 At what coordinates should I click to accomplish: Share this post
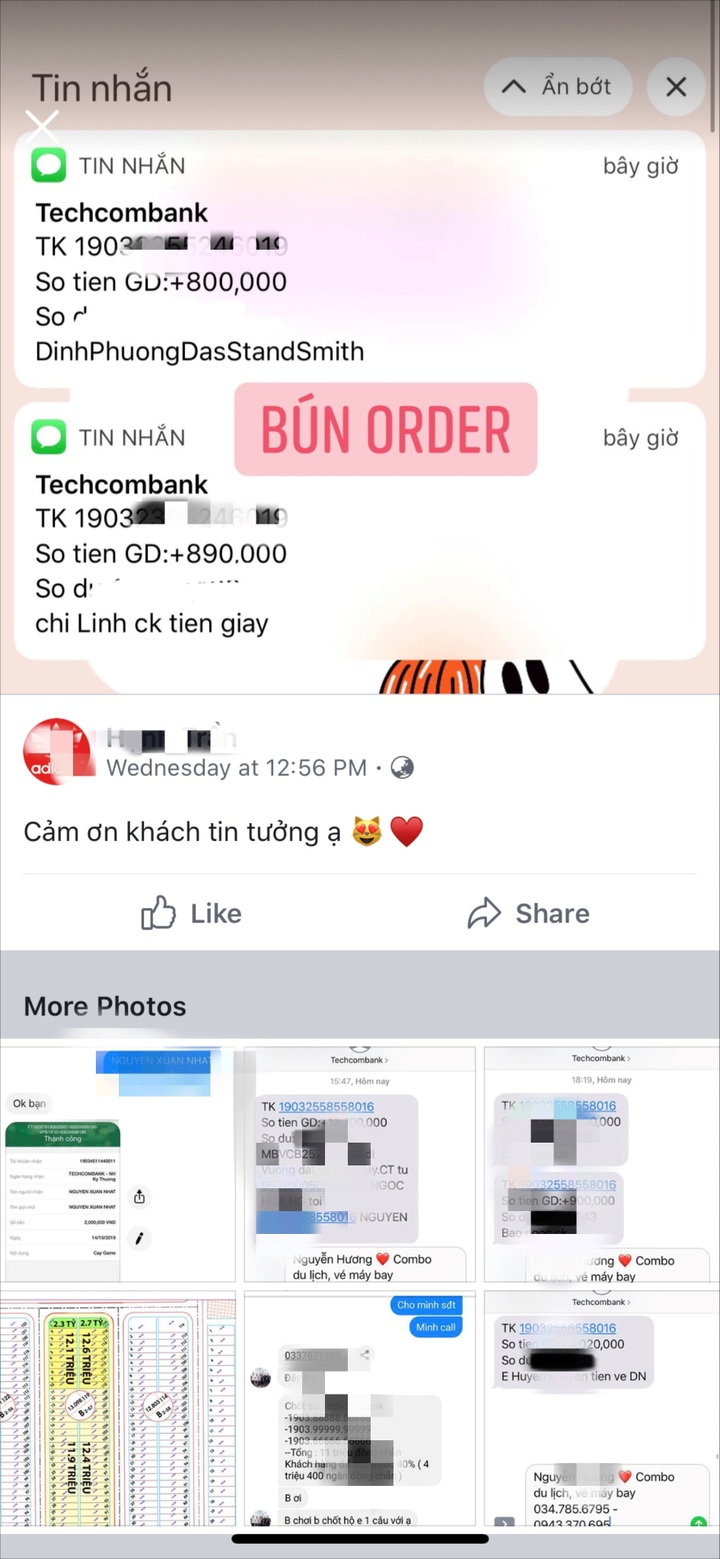(528, 913)
